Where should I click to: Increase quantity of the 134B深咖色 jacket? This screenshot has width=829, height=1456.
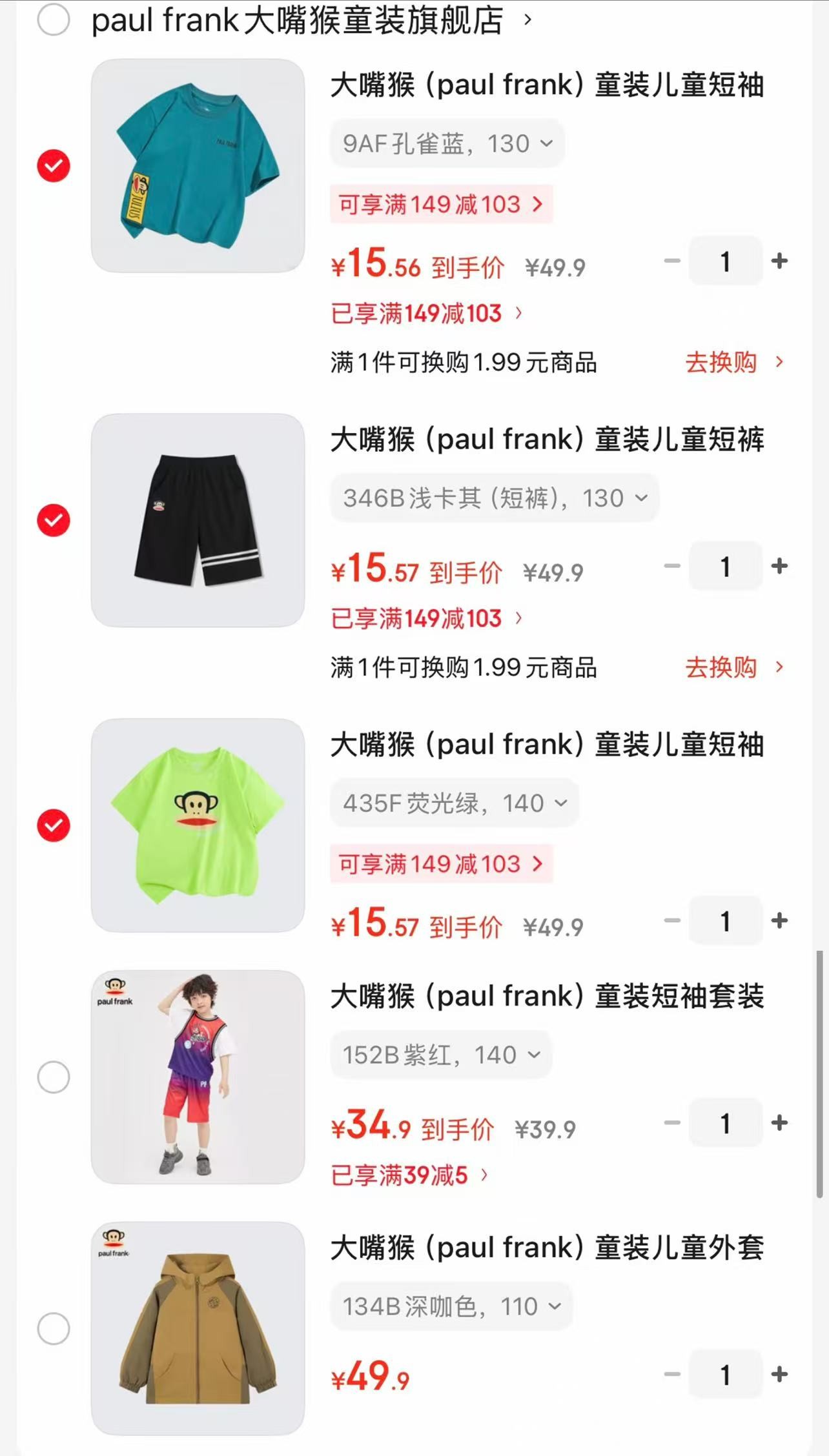(x=779, y=1374)
